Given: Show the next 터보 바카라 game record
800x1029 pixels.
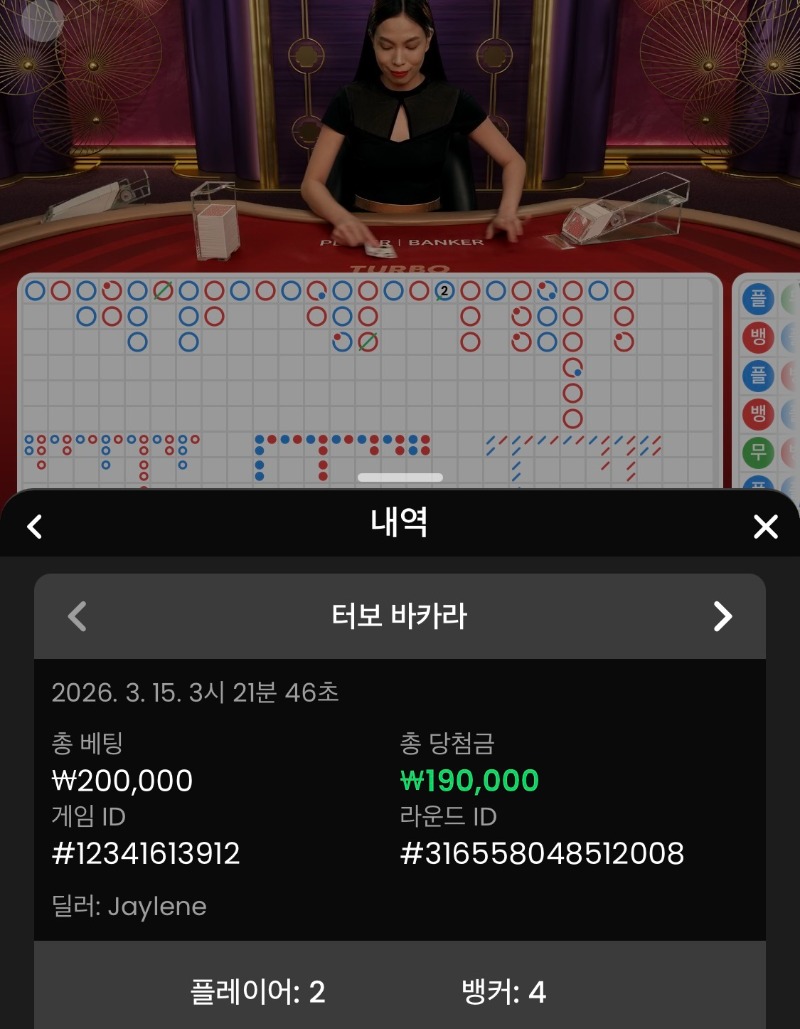Looking at the screenshot, I should click(x=723, y=616).
